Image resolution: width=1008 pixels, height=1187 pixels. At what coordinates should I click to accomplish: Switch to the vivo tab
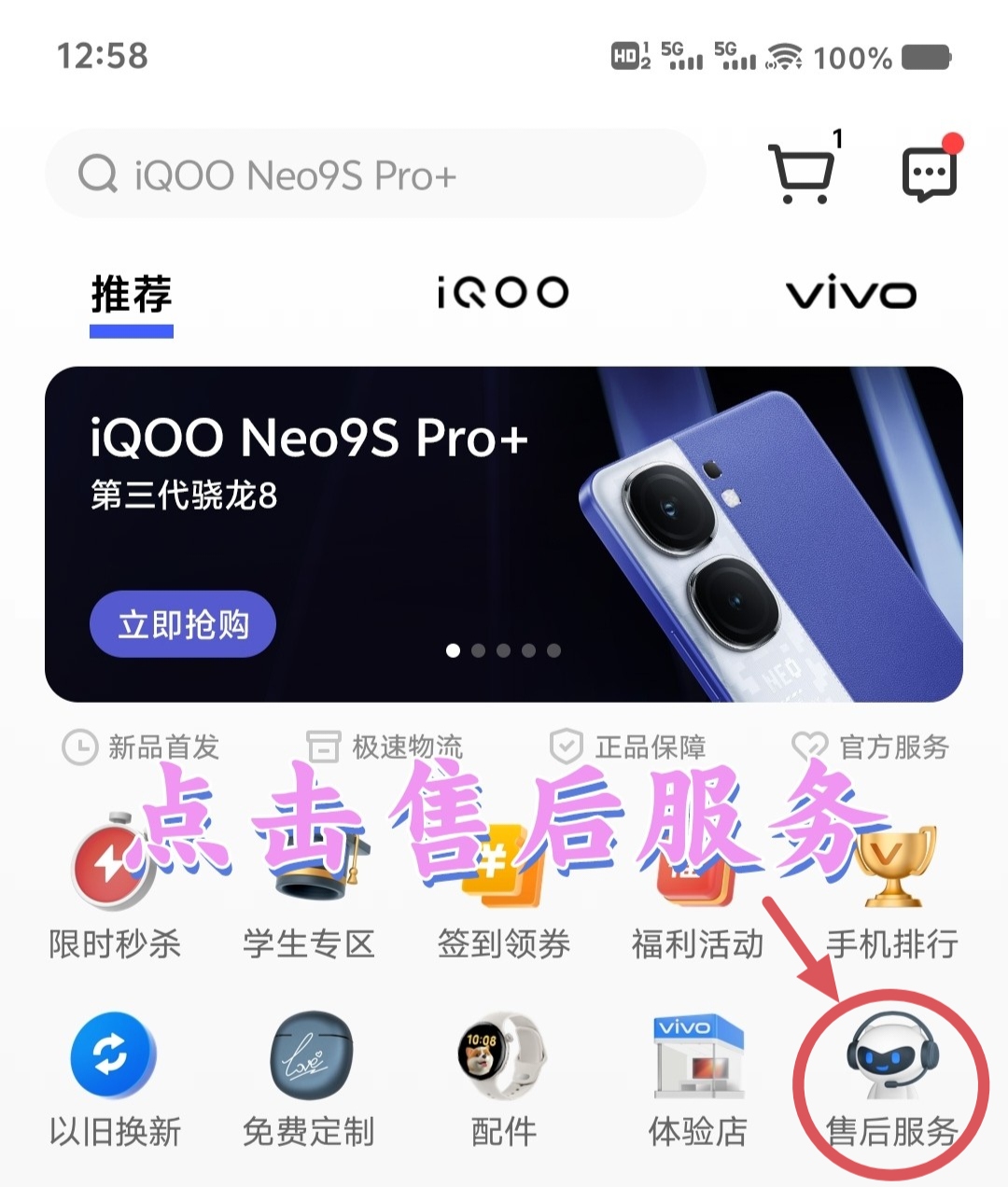coord(851,295)
